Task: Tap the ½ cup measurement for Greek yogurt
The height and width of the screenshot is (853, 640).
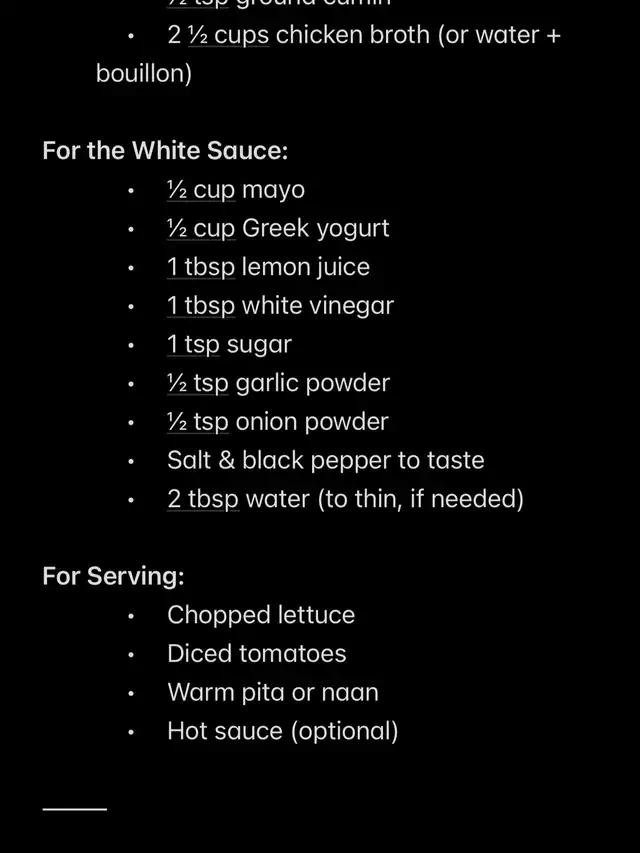Action: click(201, 229)
